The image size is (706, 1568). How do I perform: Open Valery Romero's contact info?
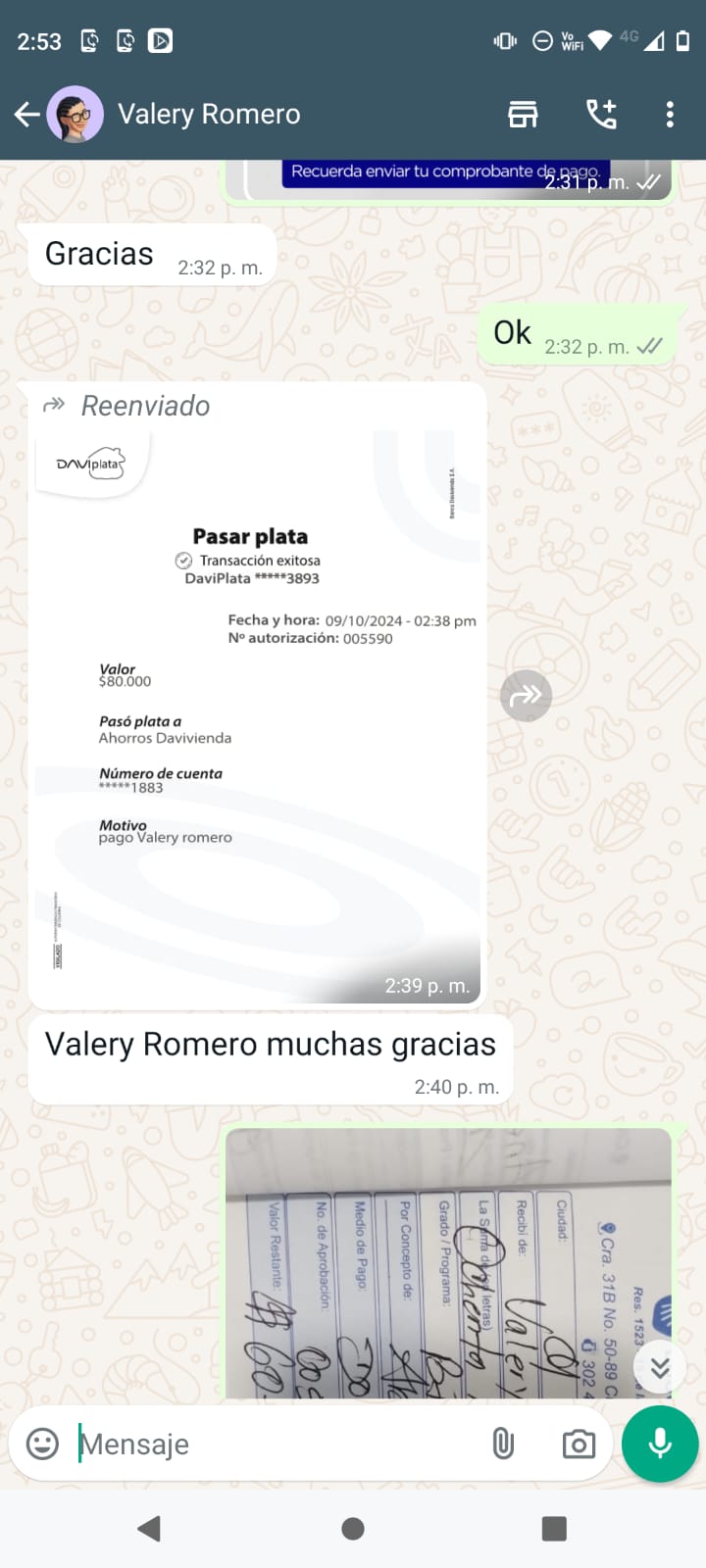(x=209, y=115)
